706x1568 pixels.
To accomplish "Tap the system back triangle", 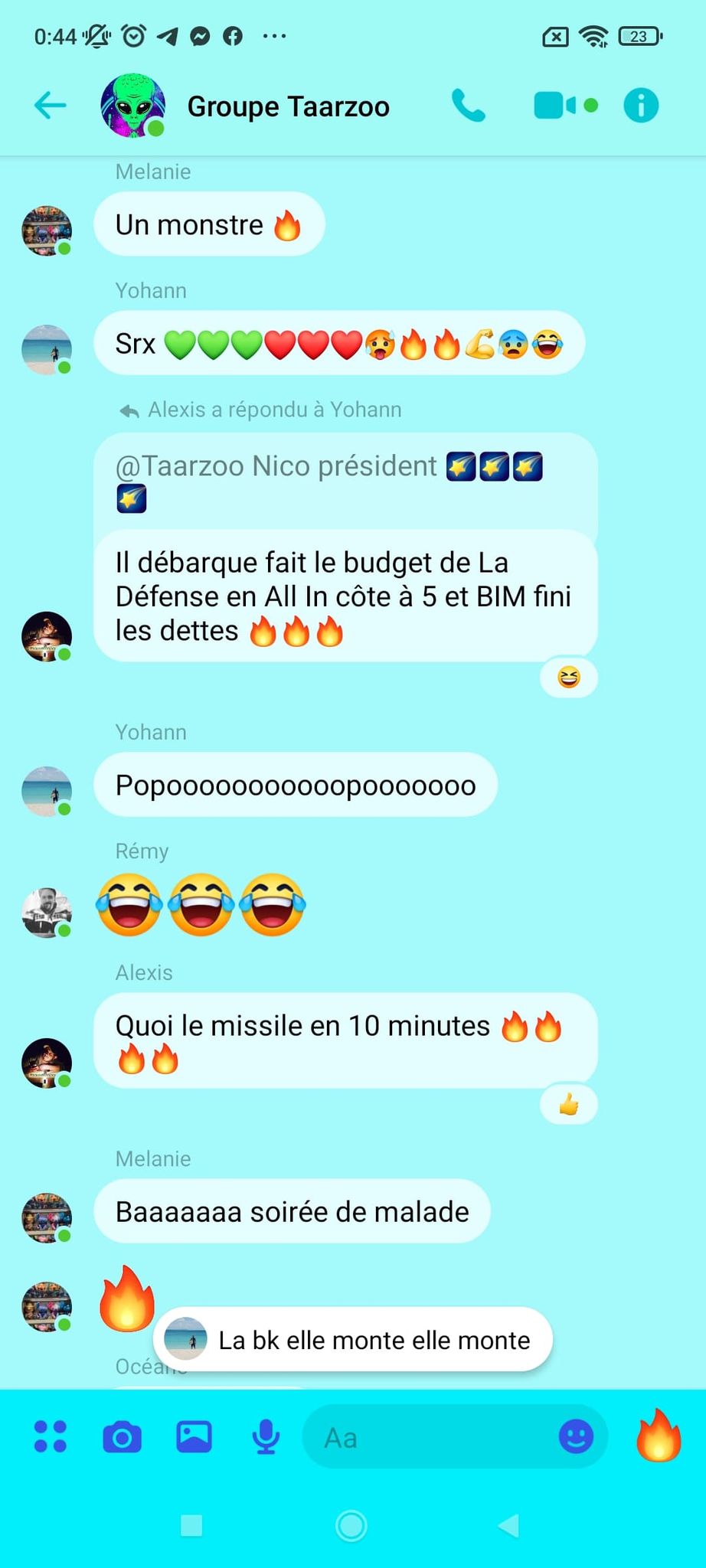I will 509,1526.
